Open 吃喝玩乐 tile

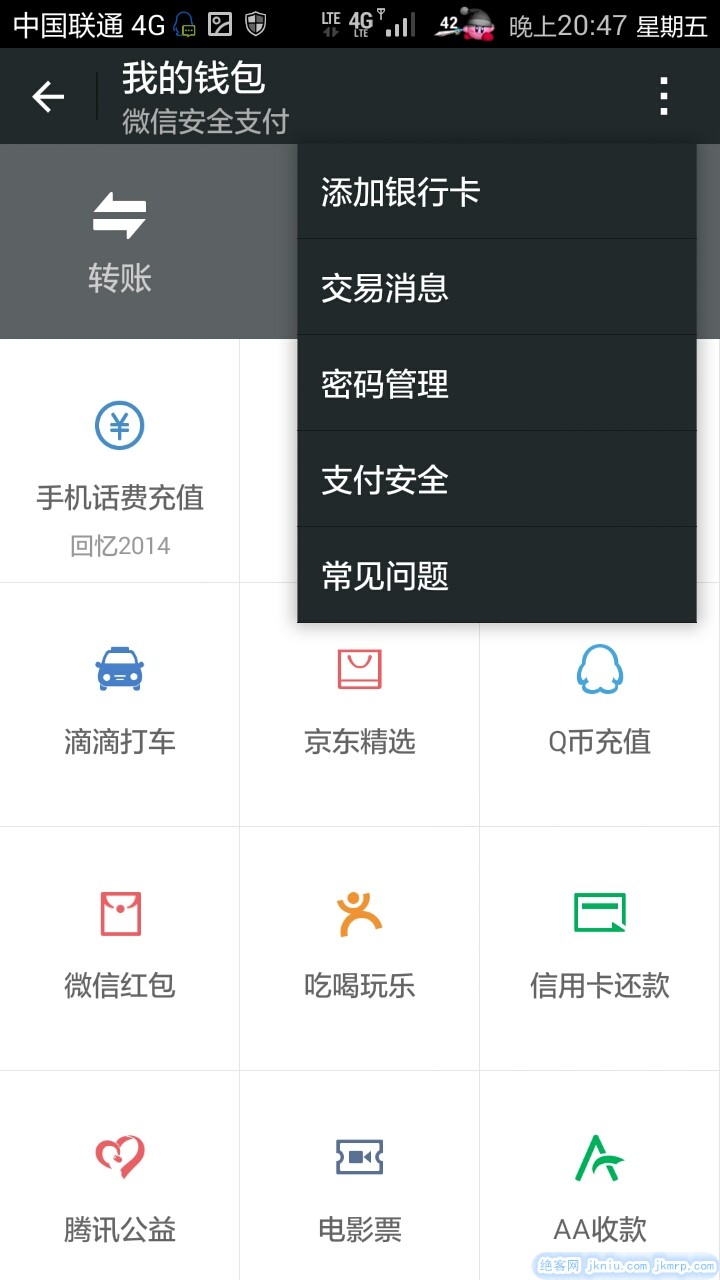pos(359,948)
